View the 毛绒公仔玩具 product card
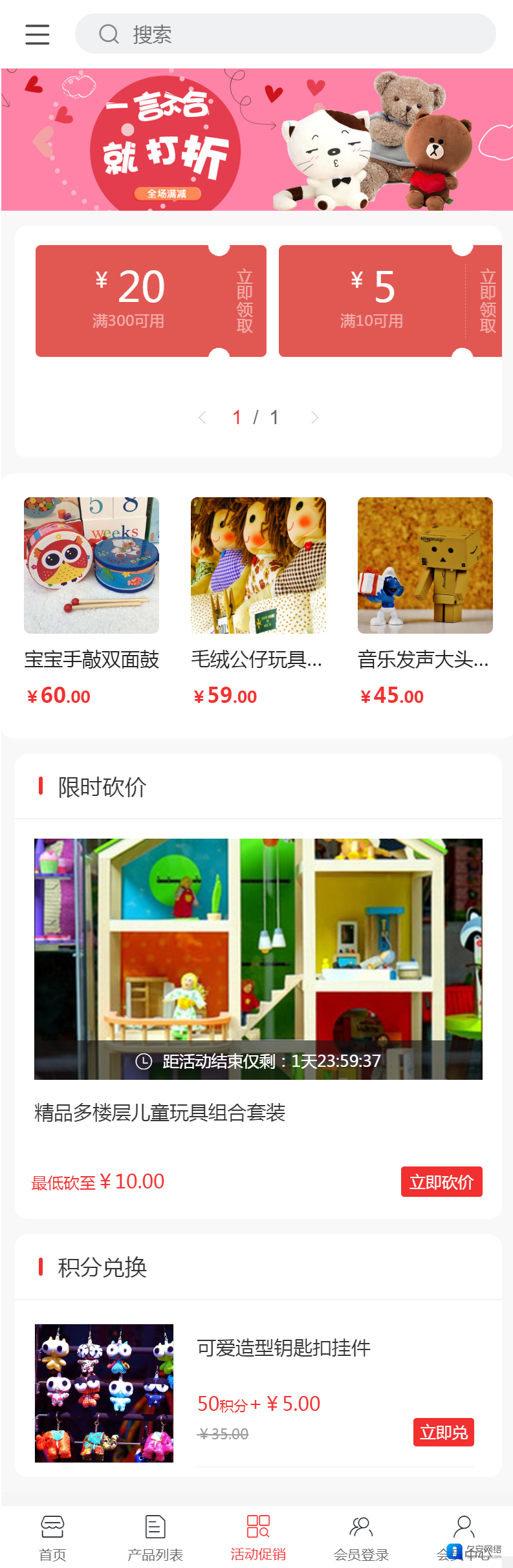Screen dimensions: 513x1568 (258, 566)
